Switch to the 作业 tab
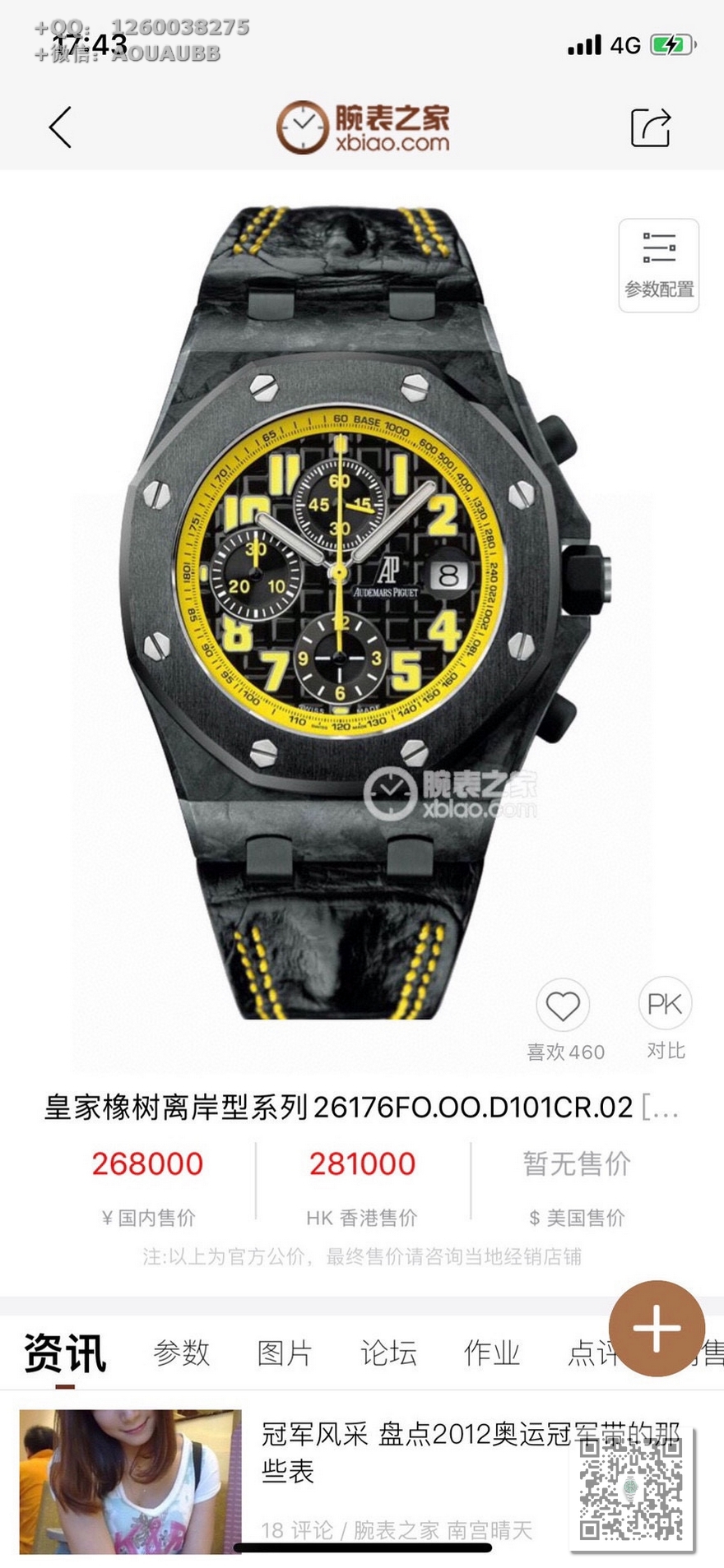Image resolution: width=724 pixels, height=1568 pixels. pos(492,1353)
